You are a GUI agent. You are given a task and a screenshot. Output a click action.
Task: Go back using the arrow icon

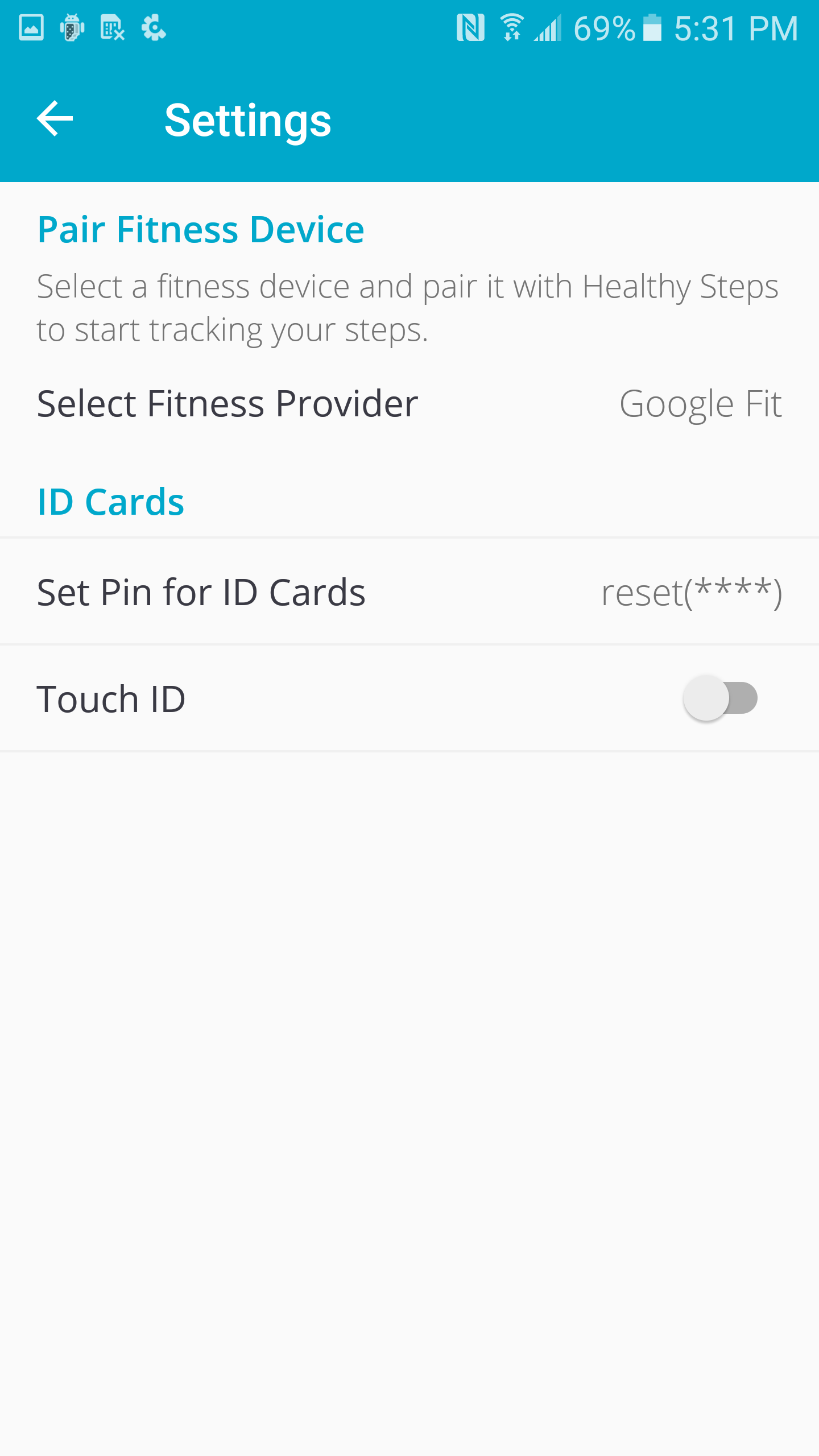[x=55, y=118]
